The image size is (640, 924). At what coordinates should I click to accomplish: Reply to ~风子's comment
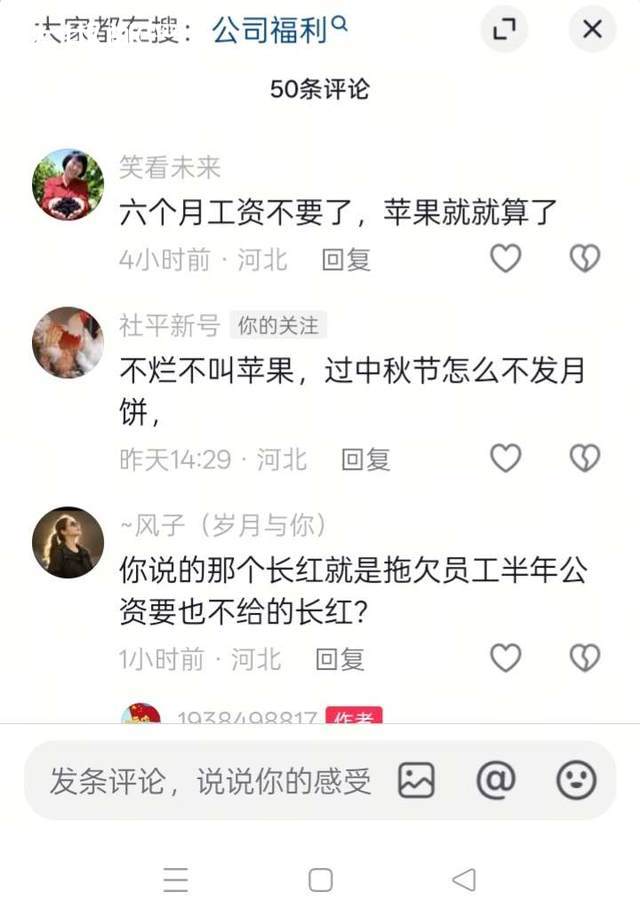(340, 659)
